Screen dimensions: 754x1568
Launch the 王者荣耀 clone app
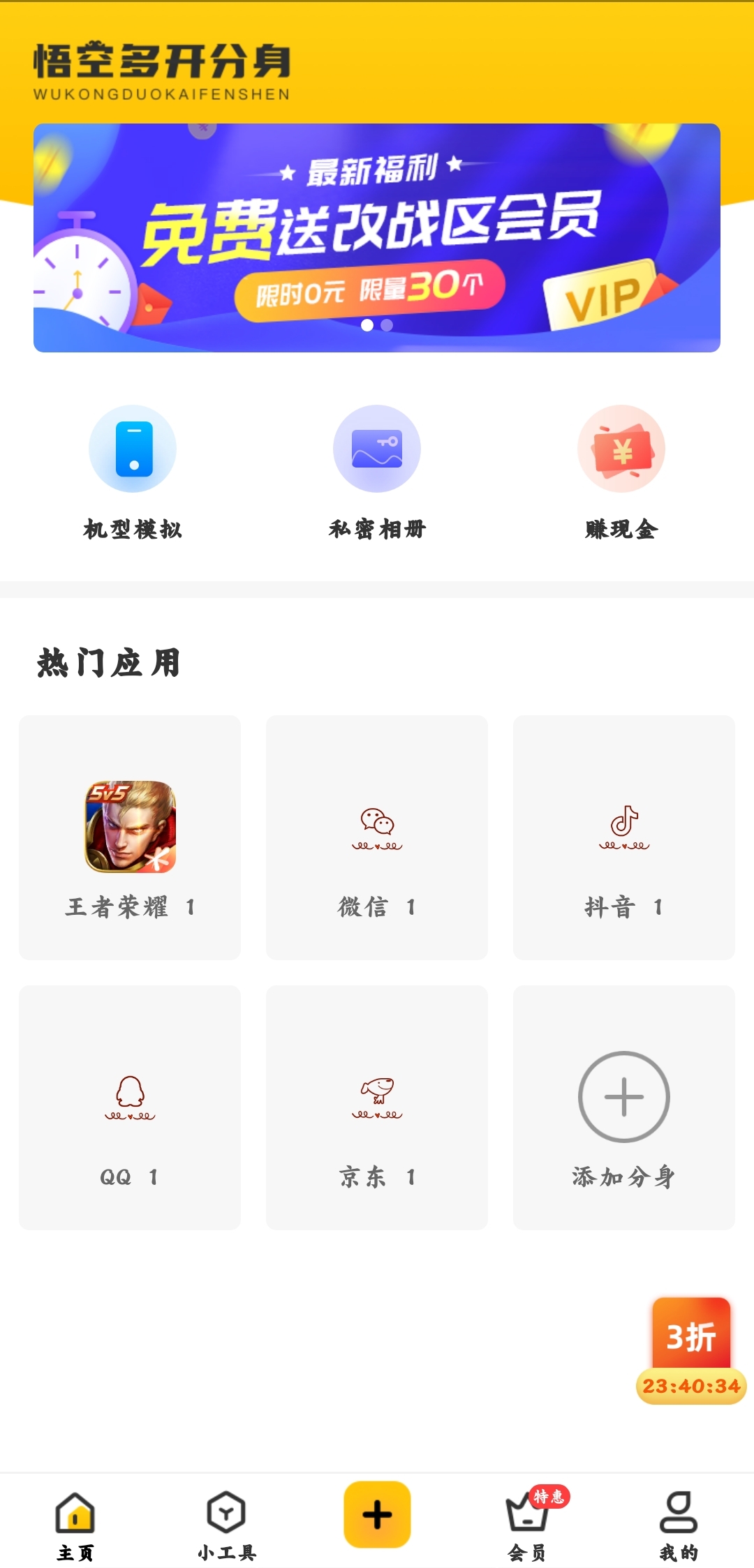(x=130, y=837)
